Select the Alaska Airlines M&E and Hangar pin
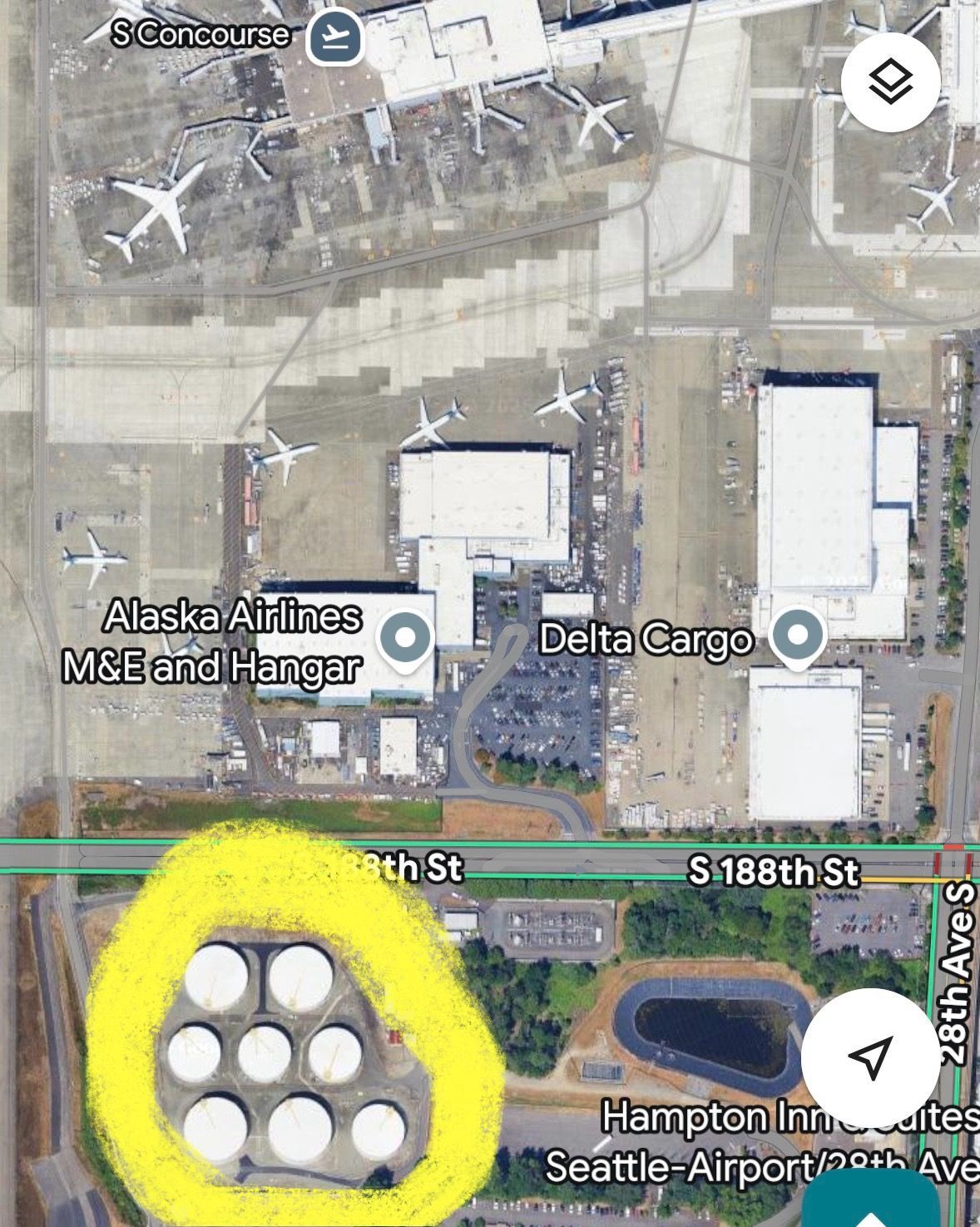This screenshot has height=1227, width=980. pyautogui.click(x=405, y=640)
